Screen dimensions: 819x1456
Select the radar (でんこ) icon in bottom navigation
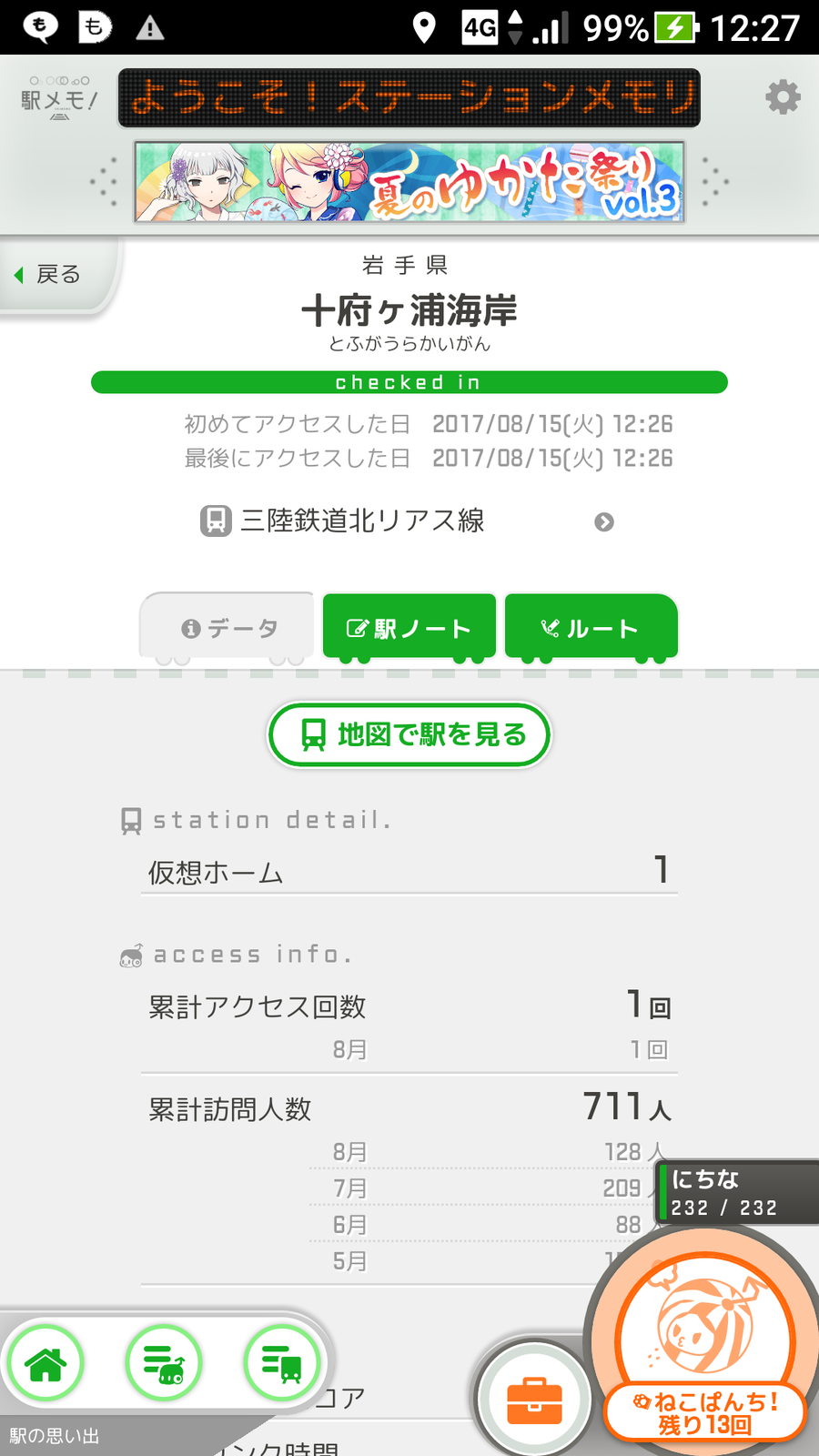coord(164,1362)
